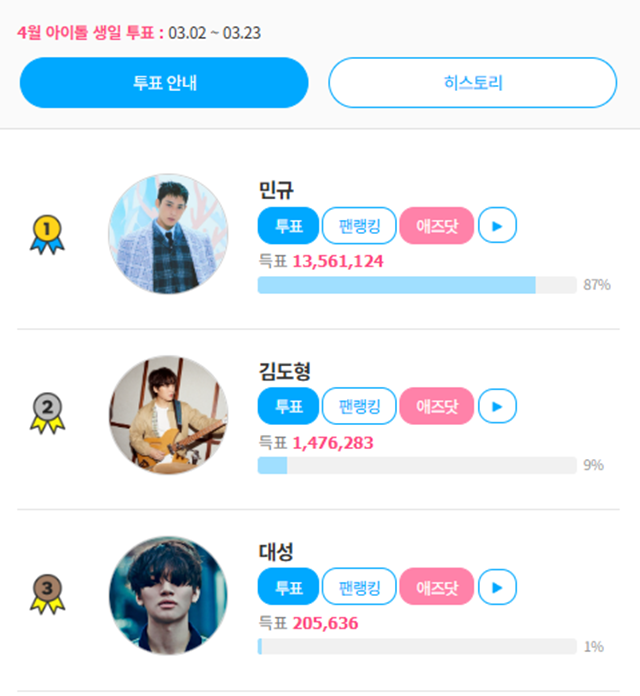Open the 투표 안내 voting guide
This screenshot has width=640, height=696.
coord(164,82)
